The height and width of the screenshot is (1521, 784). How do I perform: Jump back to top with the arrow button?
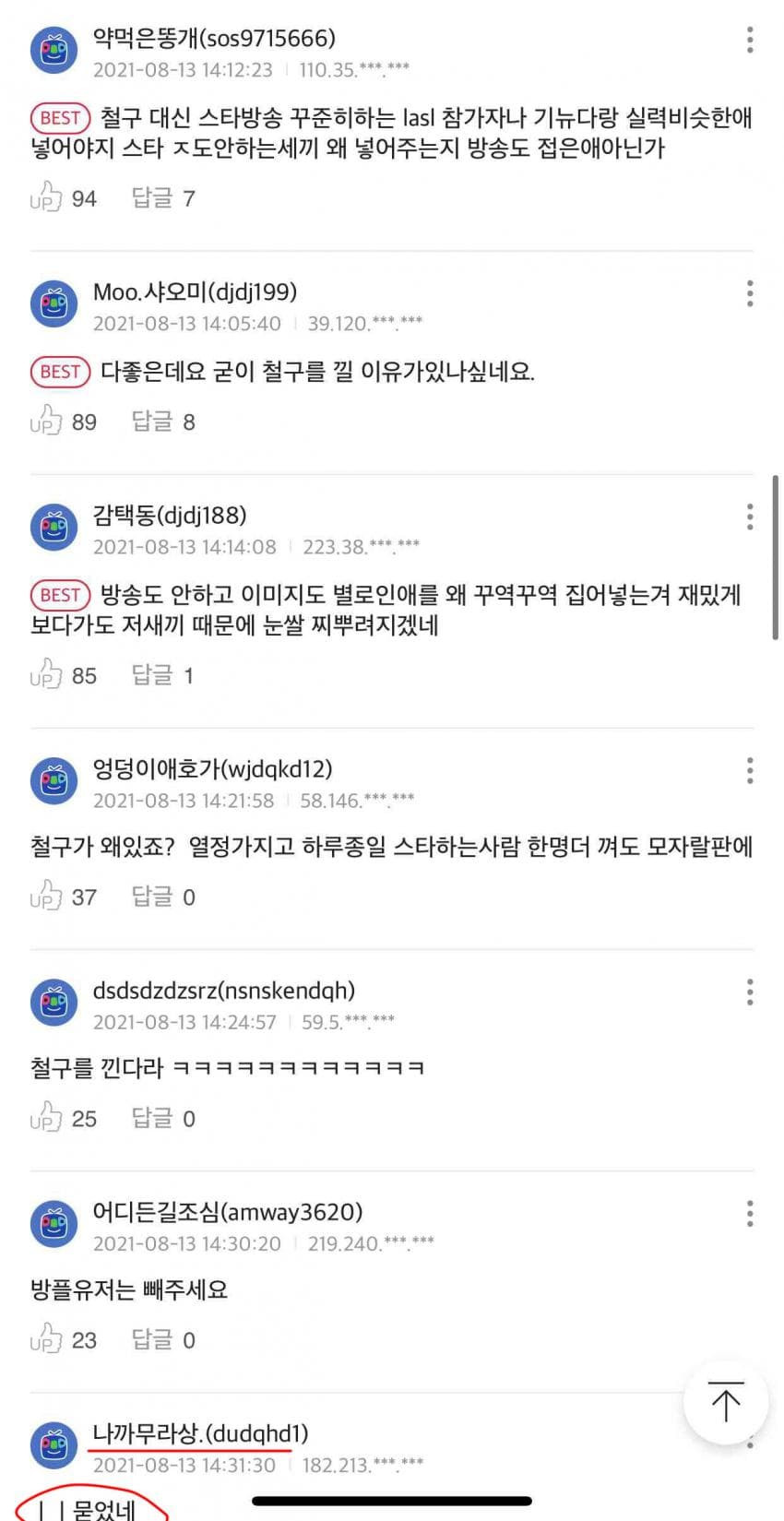click(x=725, y=1402)
